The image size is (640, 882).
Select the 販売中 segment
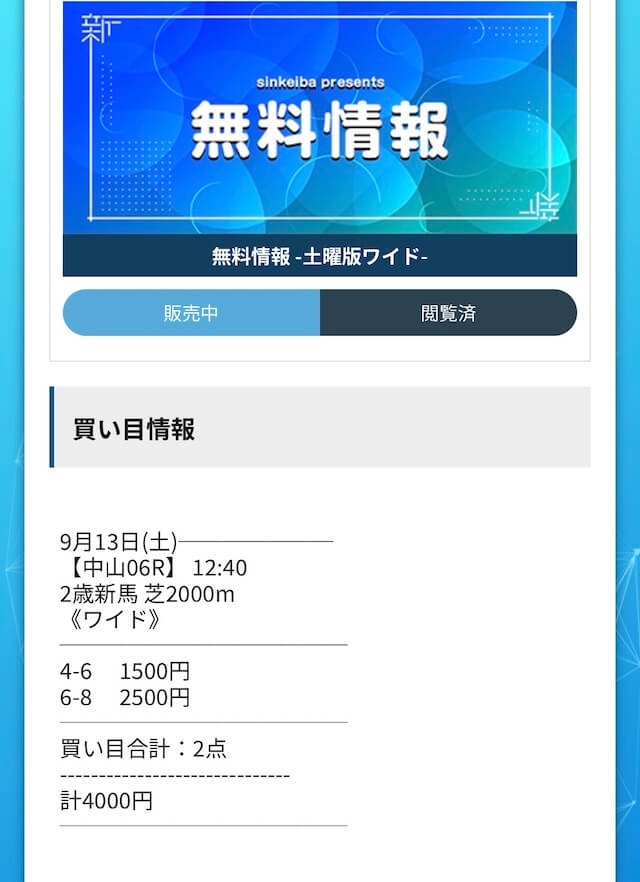tap(191, 313)
